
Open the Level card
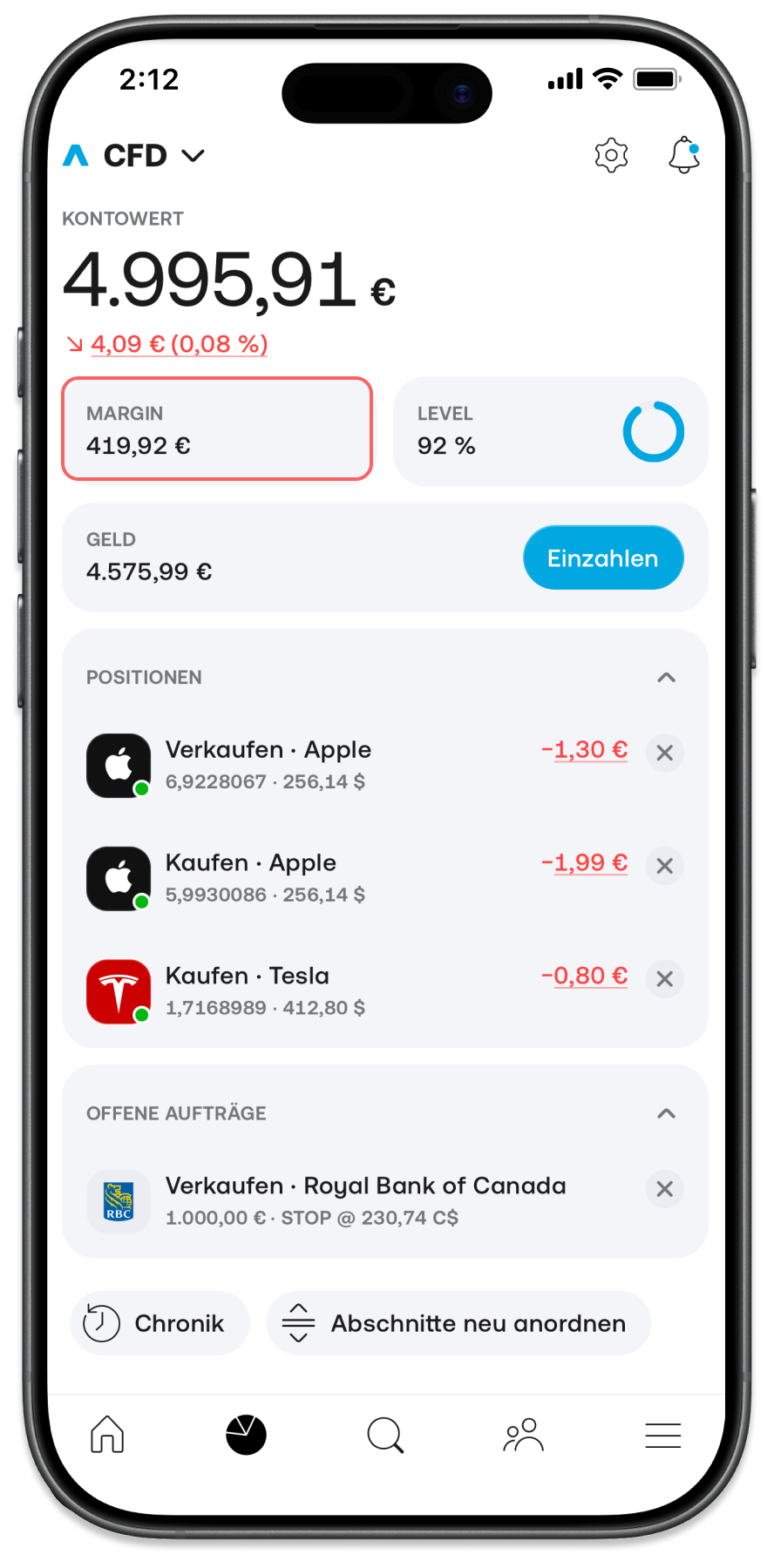[x=550, y=431]
